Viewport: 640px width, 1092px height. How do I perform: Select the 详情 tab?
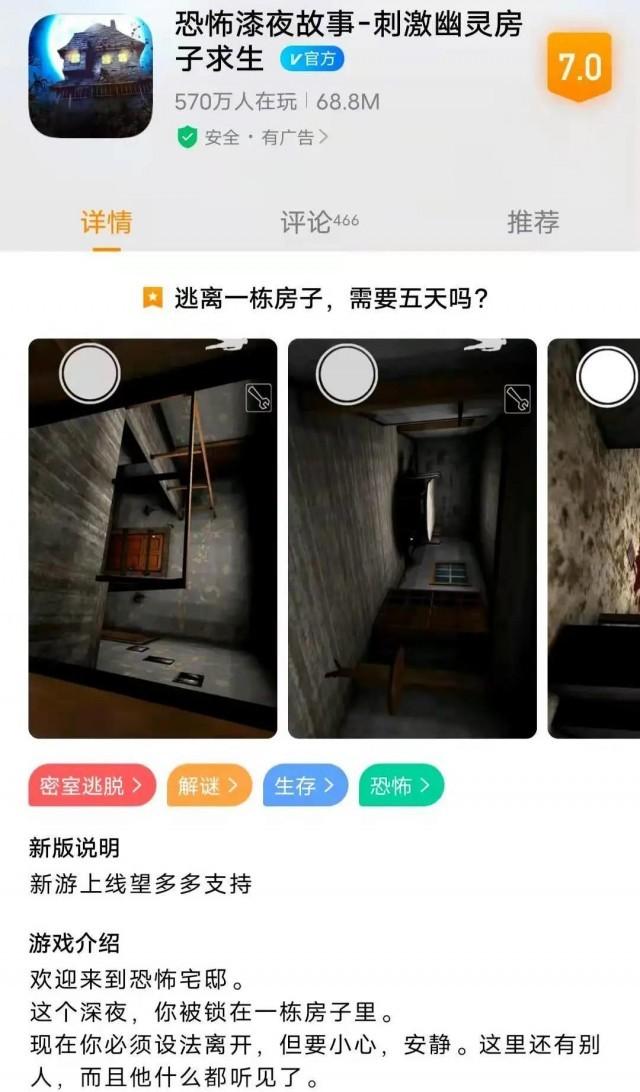(106, 222)
